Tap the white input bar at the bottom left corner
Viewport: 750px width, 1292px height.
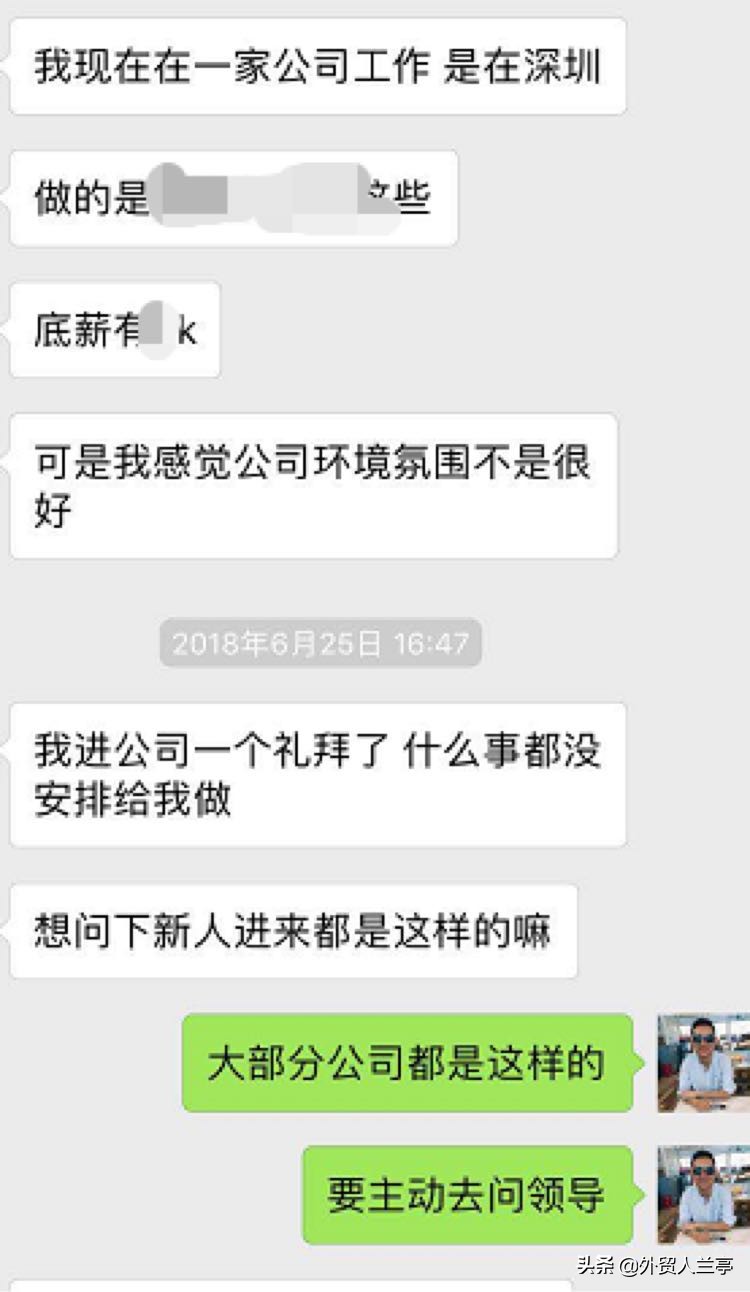tap(100, 1285)
